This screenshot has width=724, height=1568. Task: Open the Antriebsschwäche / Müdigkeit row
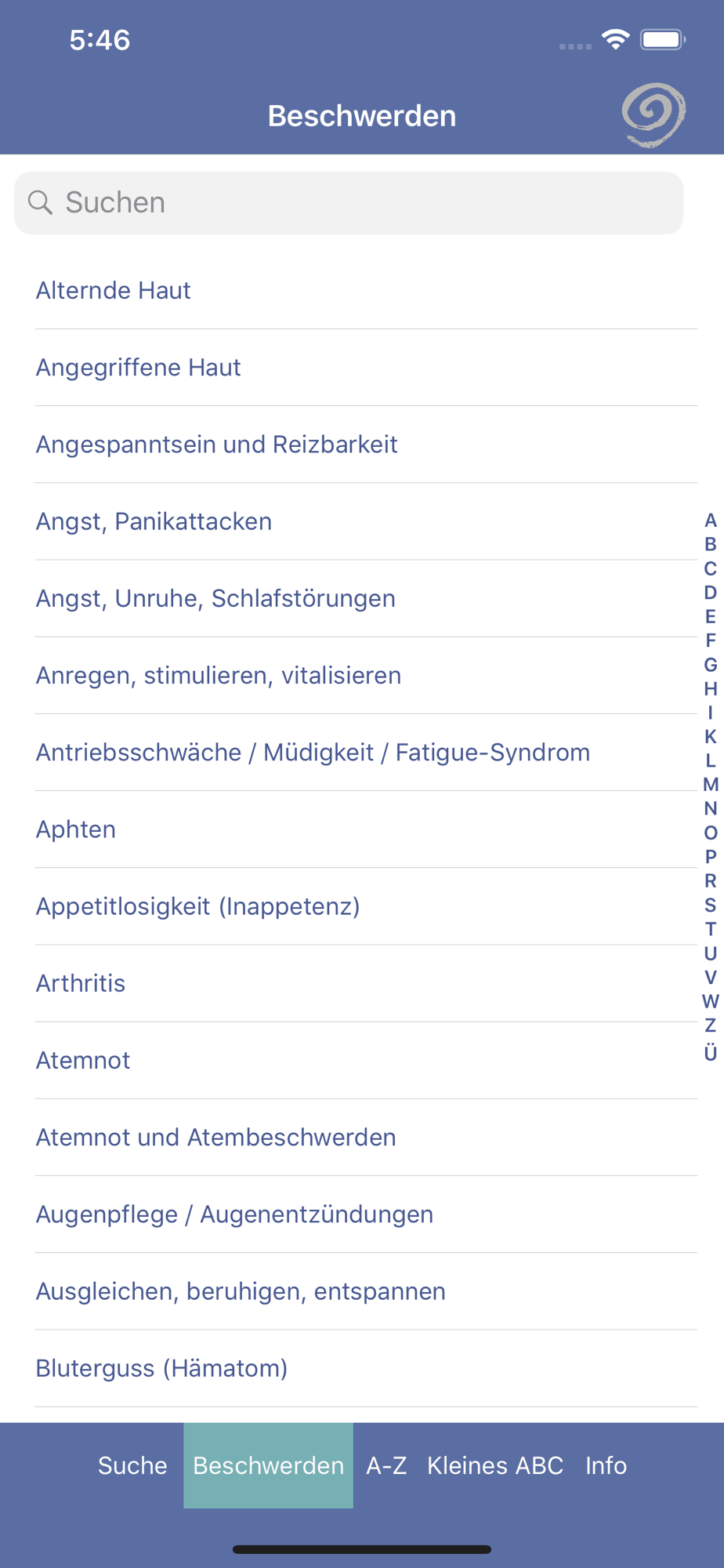[362, 752]
